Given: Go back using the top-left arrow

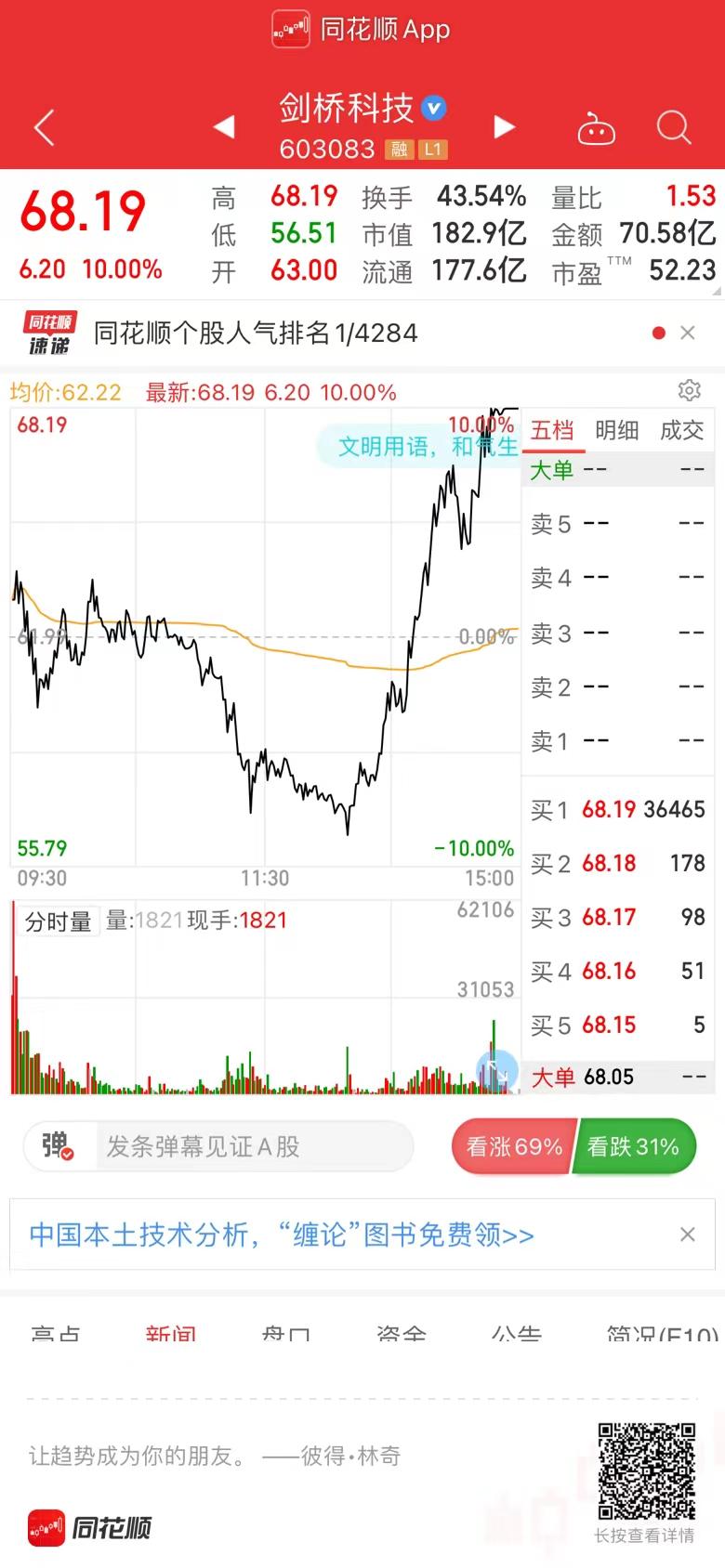Looking at the screenshot, I should pos(45,128).
